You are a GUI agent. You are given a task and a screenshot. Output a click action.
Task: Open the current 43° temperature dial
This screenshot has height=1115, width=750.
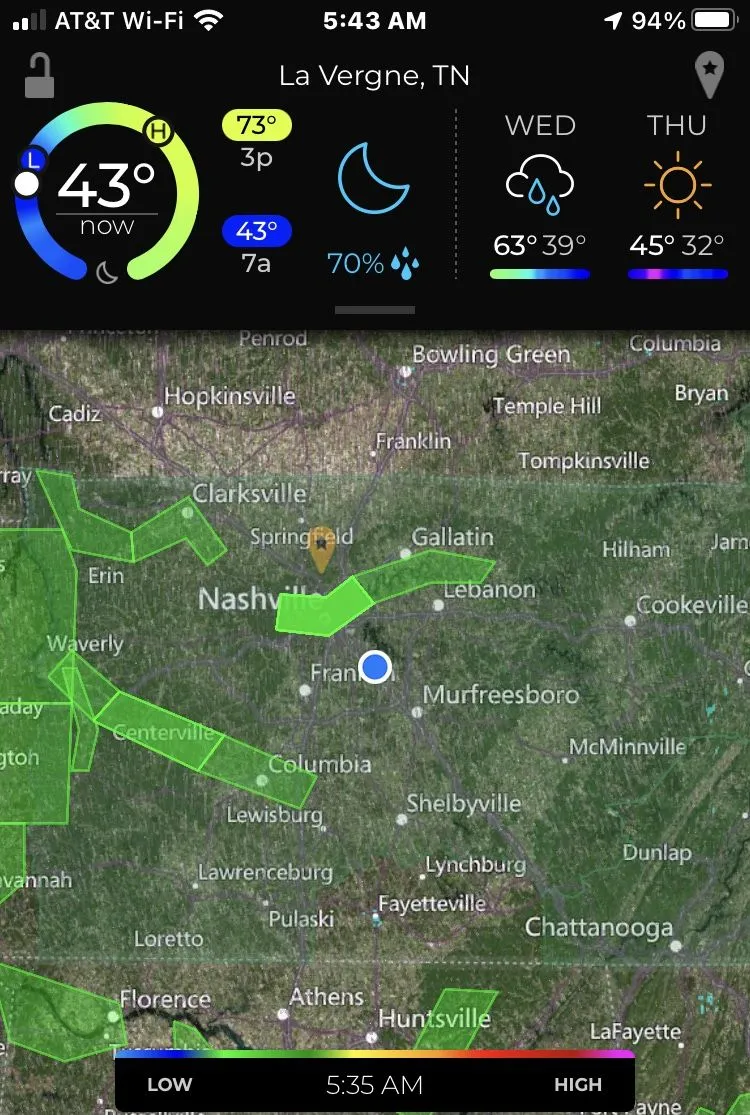[106, 192]
